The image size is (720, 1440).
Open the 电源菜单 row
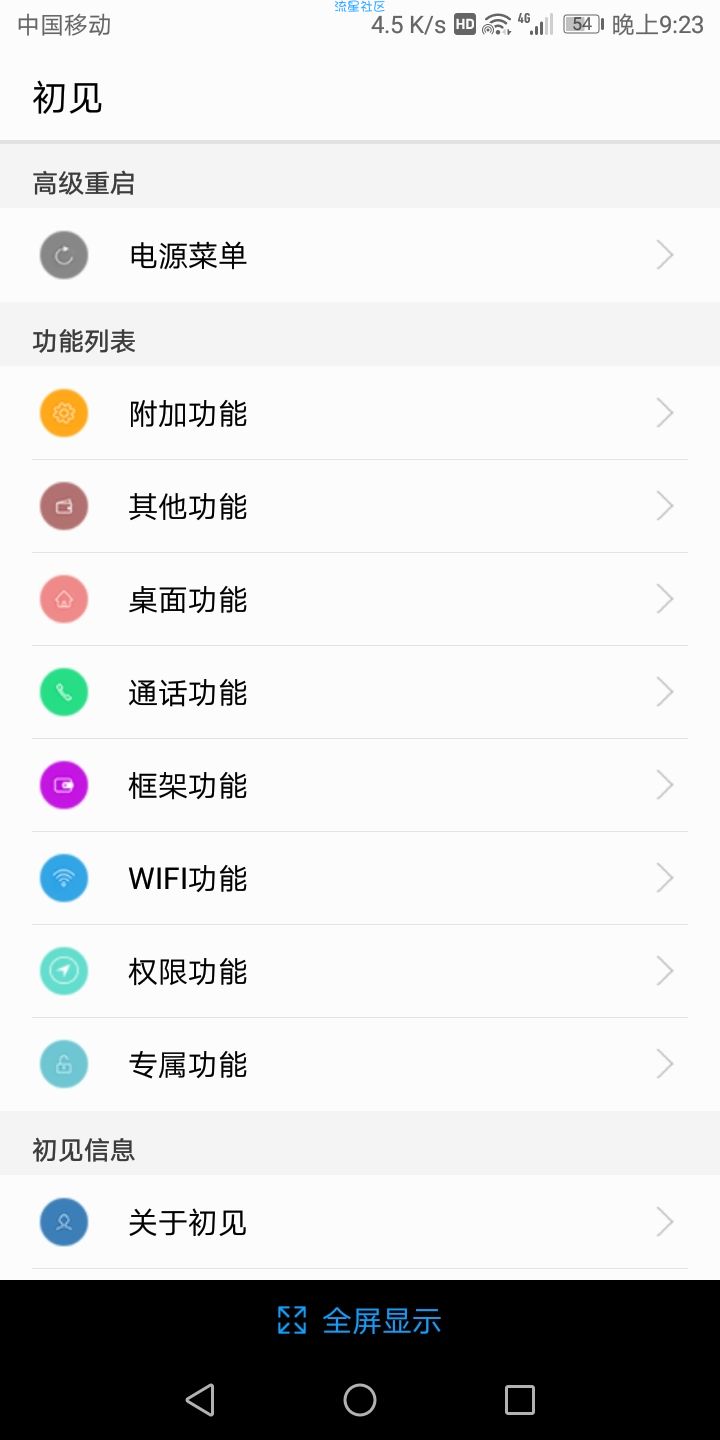pos(360,255)
